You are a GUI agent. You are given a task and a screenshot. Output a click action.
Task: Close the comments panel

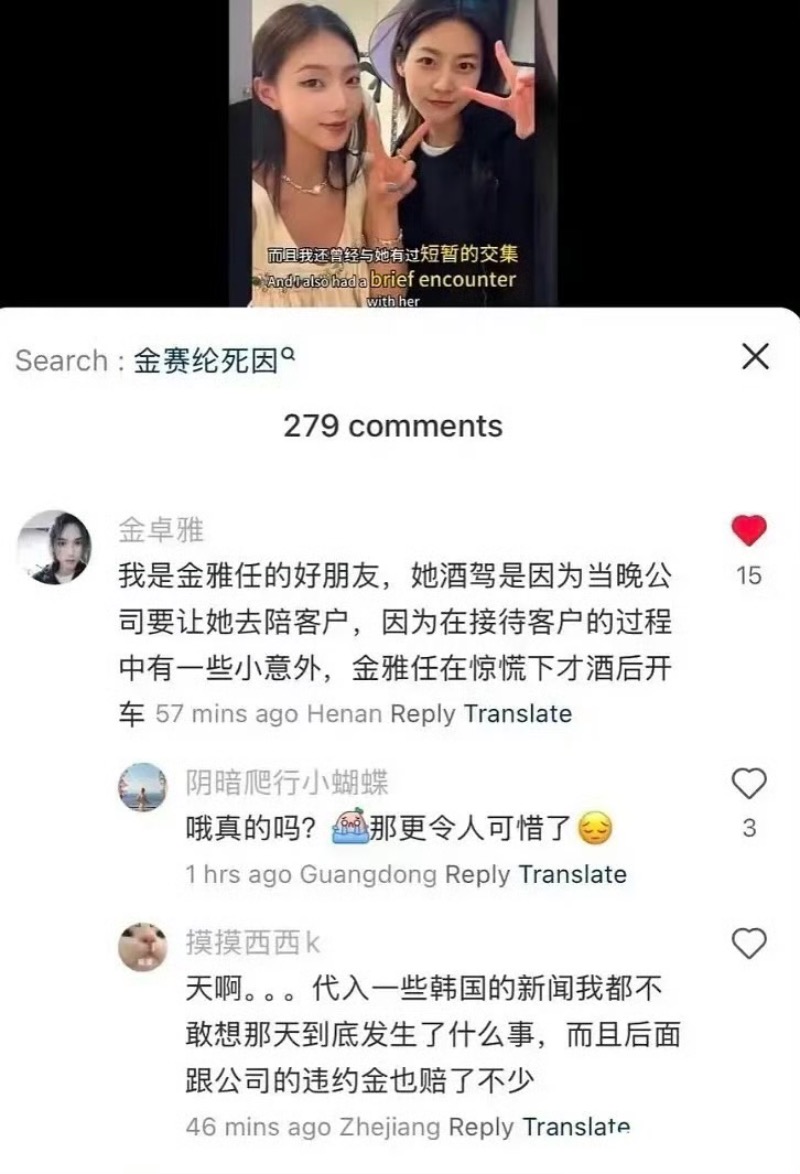[x=755, y=356]
